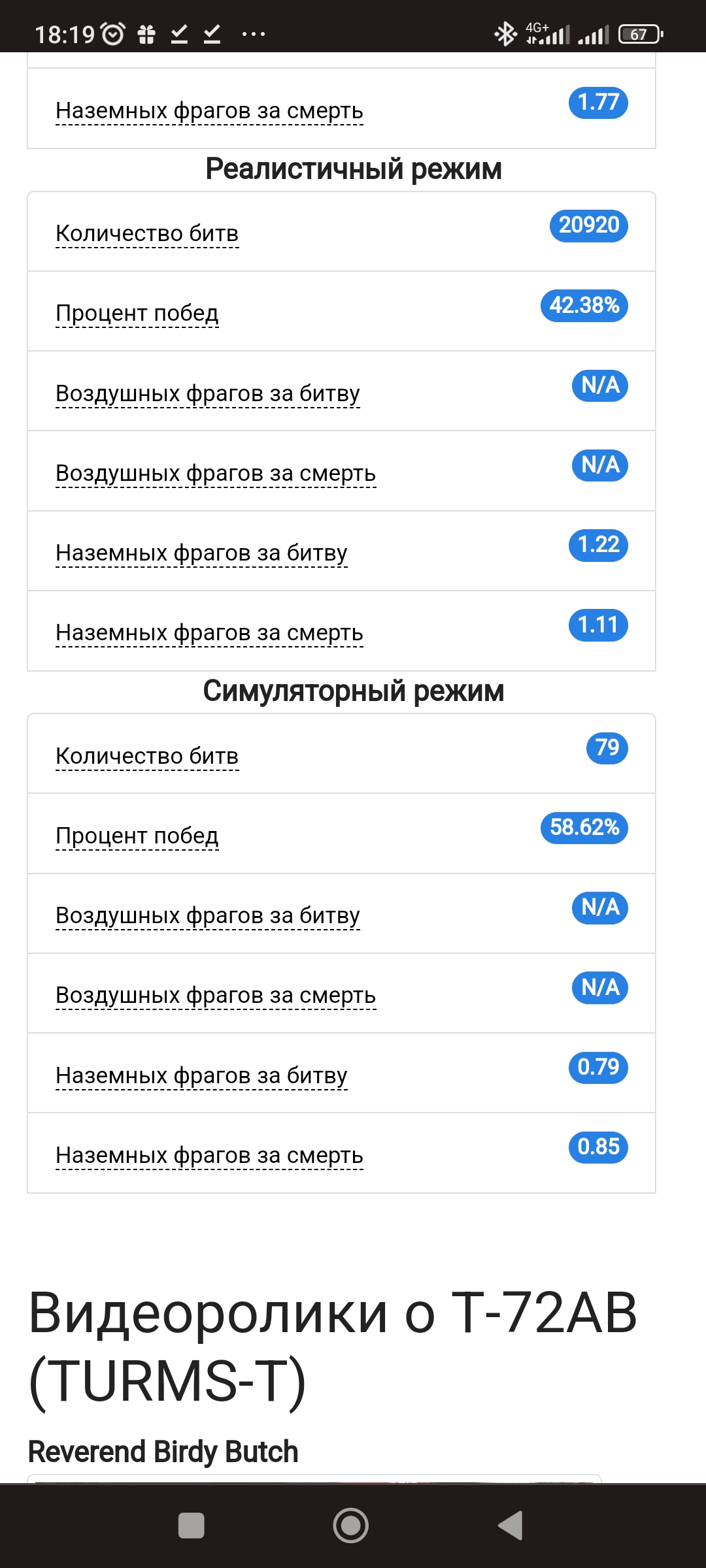Tap "Процент побед" under Симуляторный режим

point(137,836)
